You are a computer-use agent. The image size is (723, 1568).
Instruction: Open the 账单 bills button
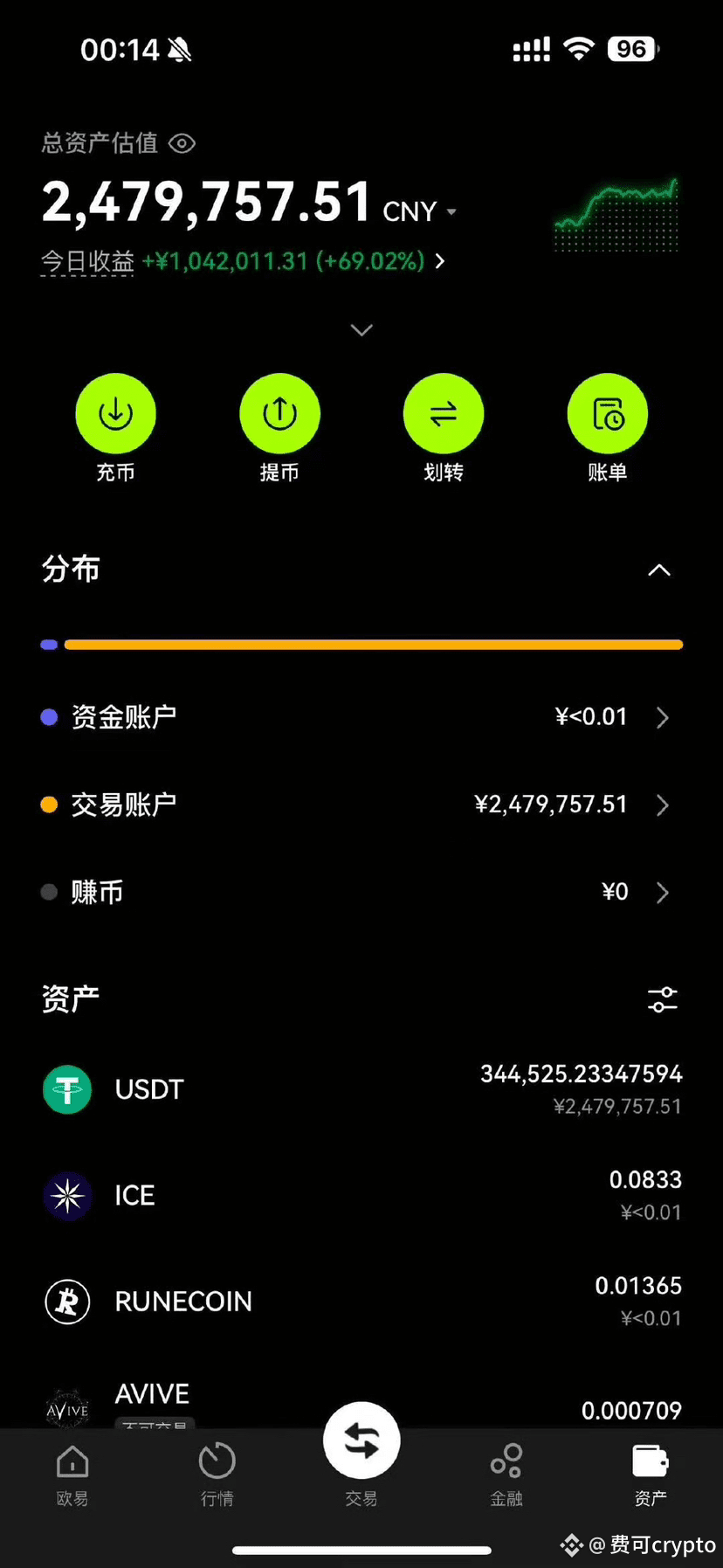tap(608, 428)
